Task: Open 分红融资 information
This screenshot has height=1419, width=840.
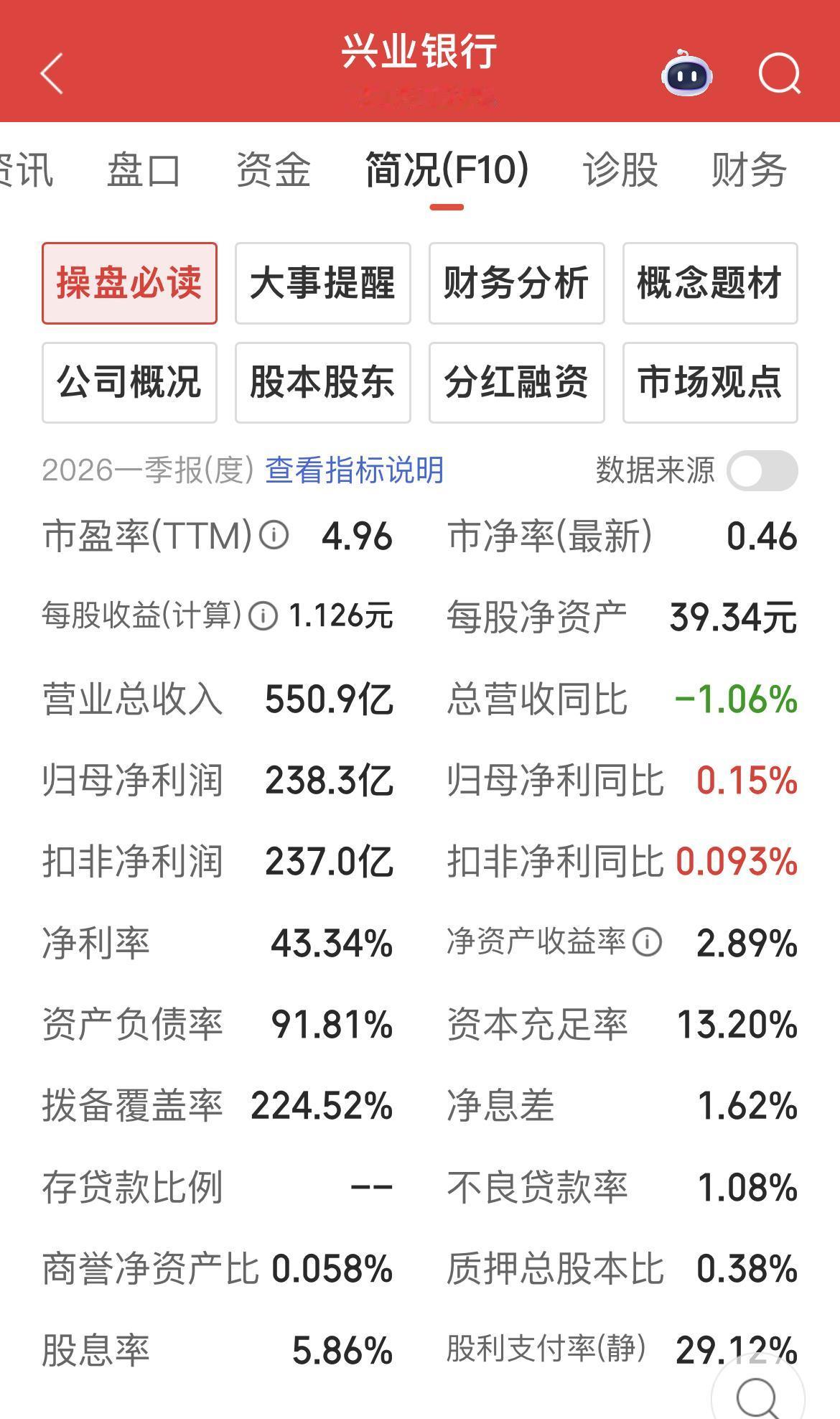Action: [515, 383]
